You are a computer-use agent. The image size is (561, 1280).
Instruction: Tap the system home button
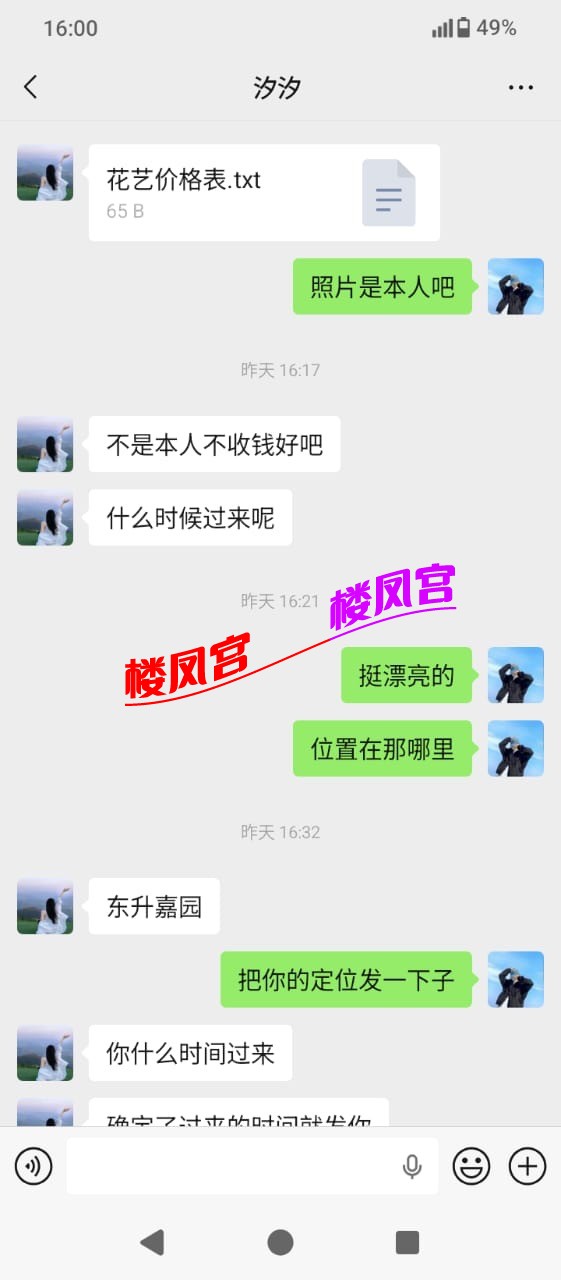[280, 1242]
